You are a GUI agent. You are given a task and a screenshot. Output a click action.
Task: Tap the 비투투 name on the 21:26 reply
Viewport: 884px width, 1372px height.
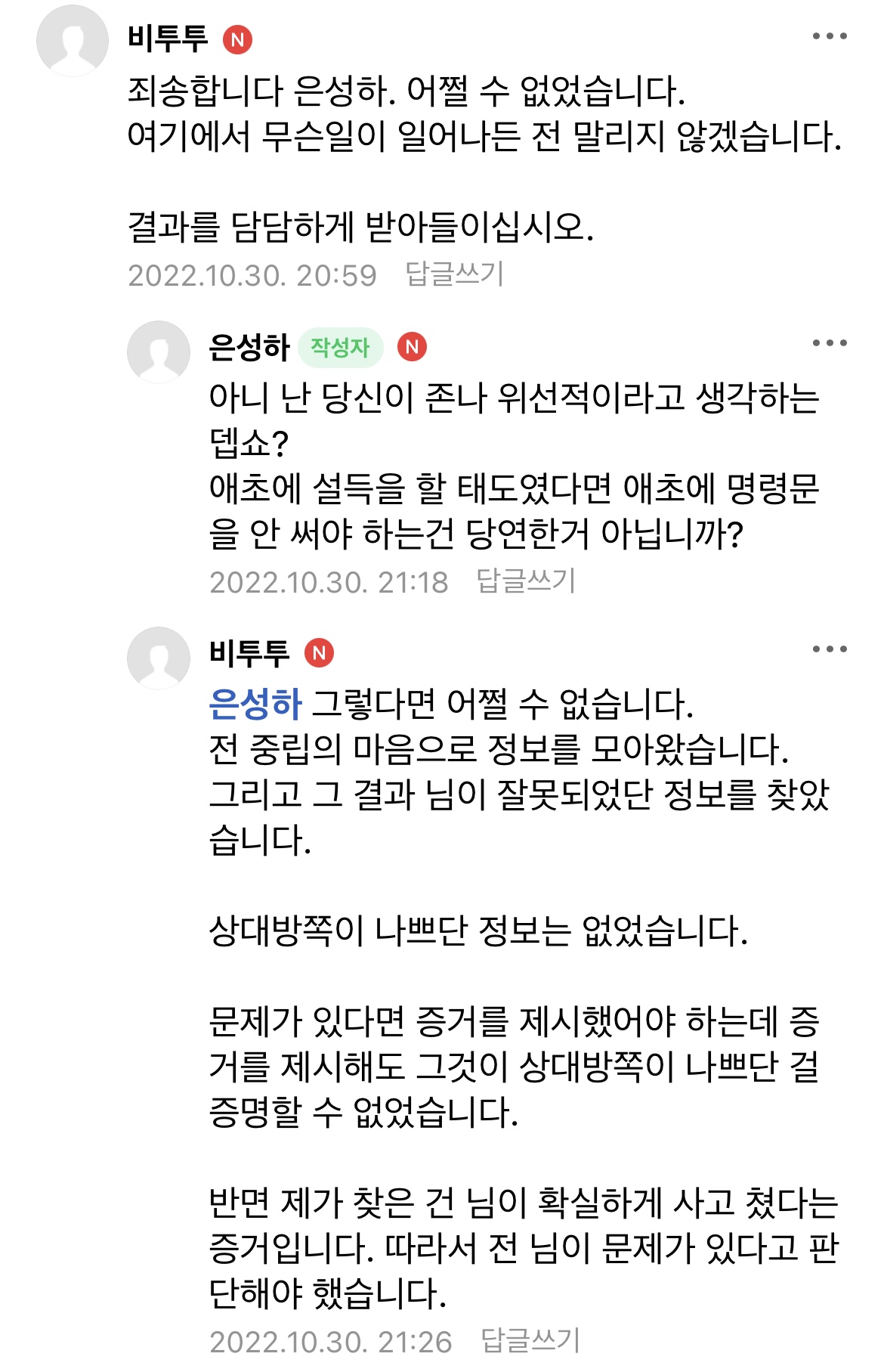pyautogui.click(x=249, y=653)
